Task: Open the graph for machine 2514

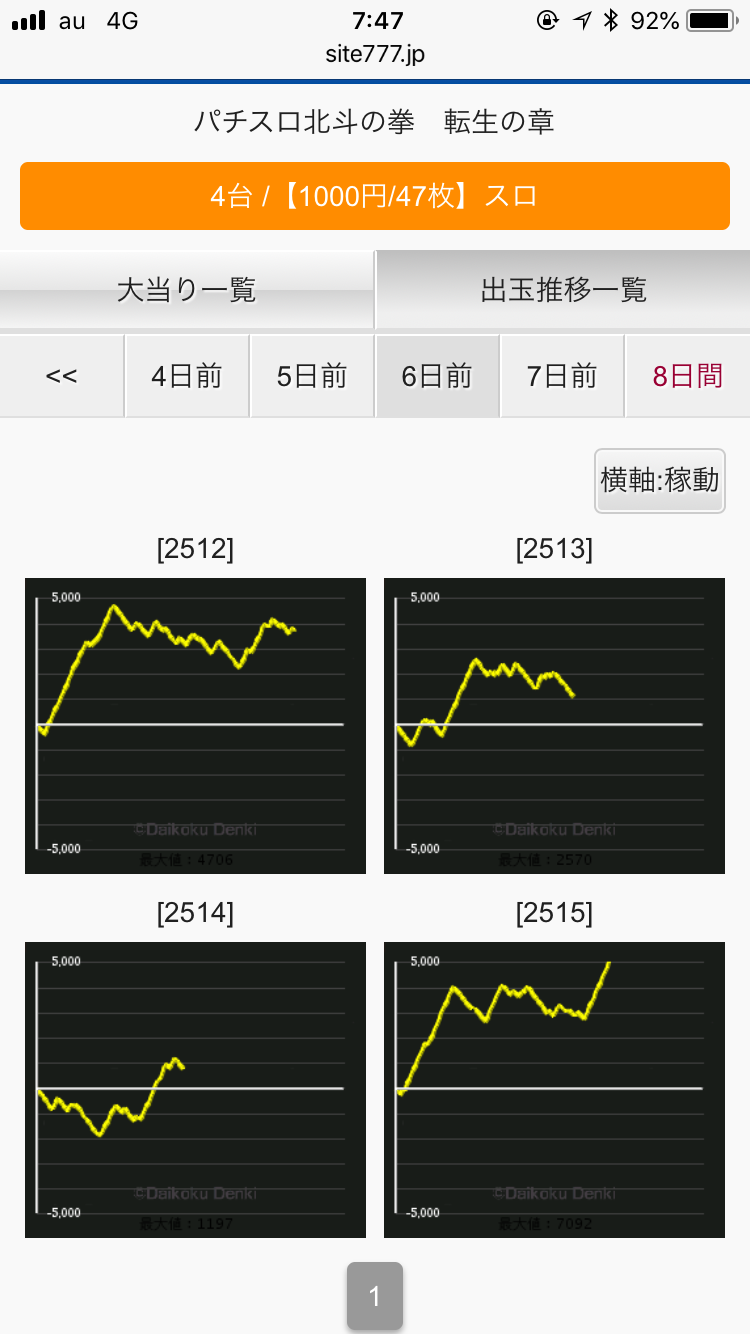Action: click(x=195, y=1089)
